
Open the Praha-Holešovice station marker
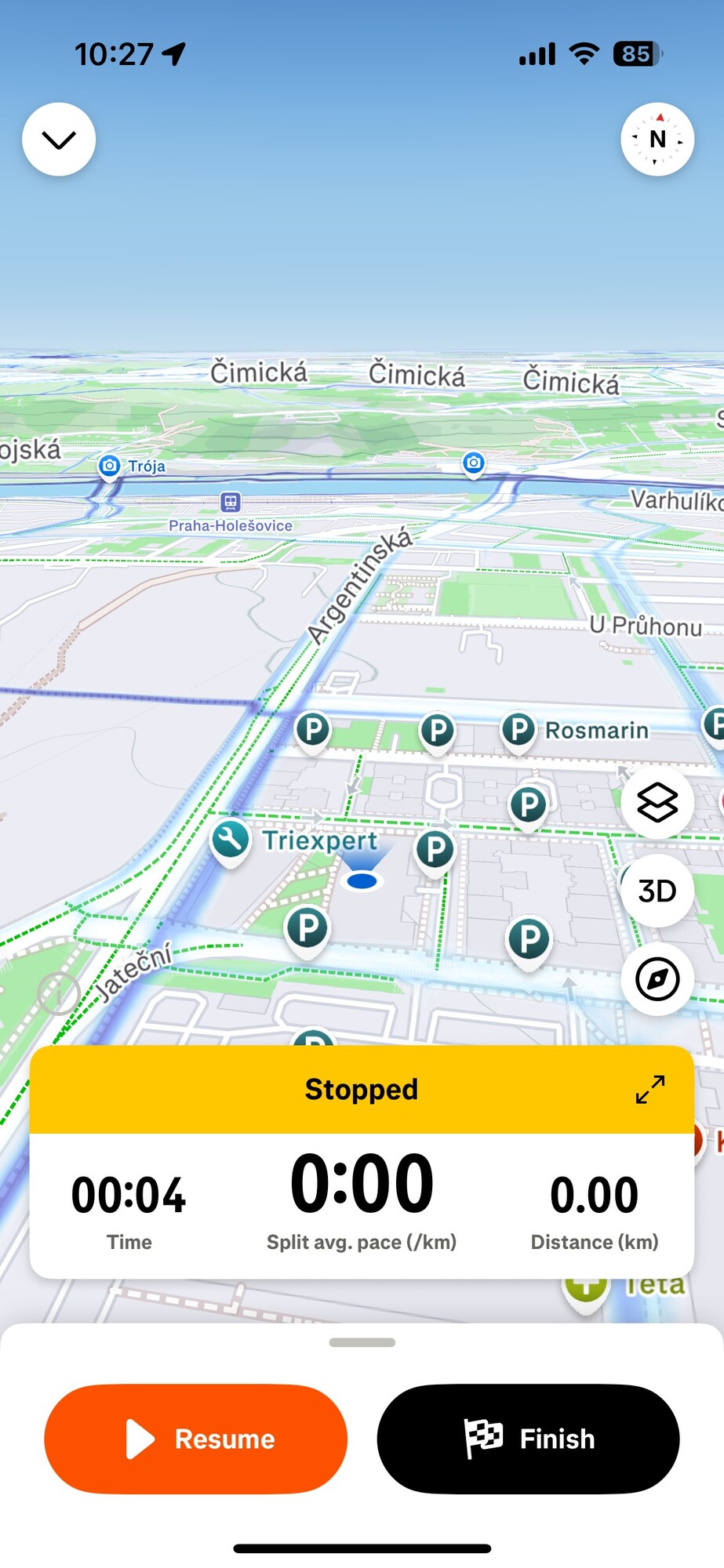point(230,502)
